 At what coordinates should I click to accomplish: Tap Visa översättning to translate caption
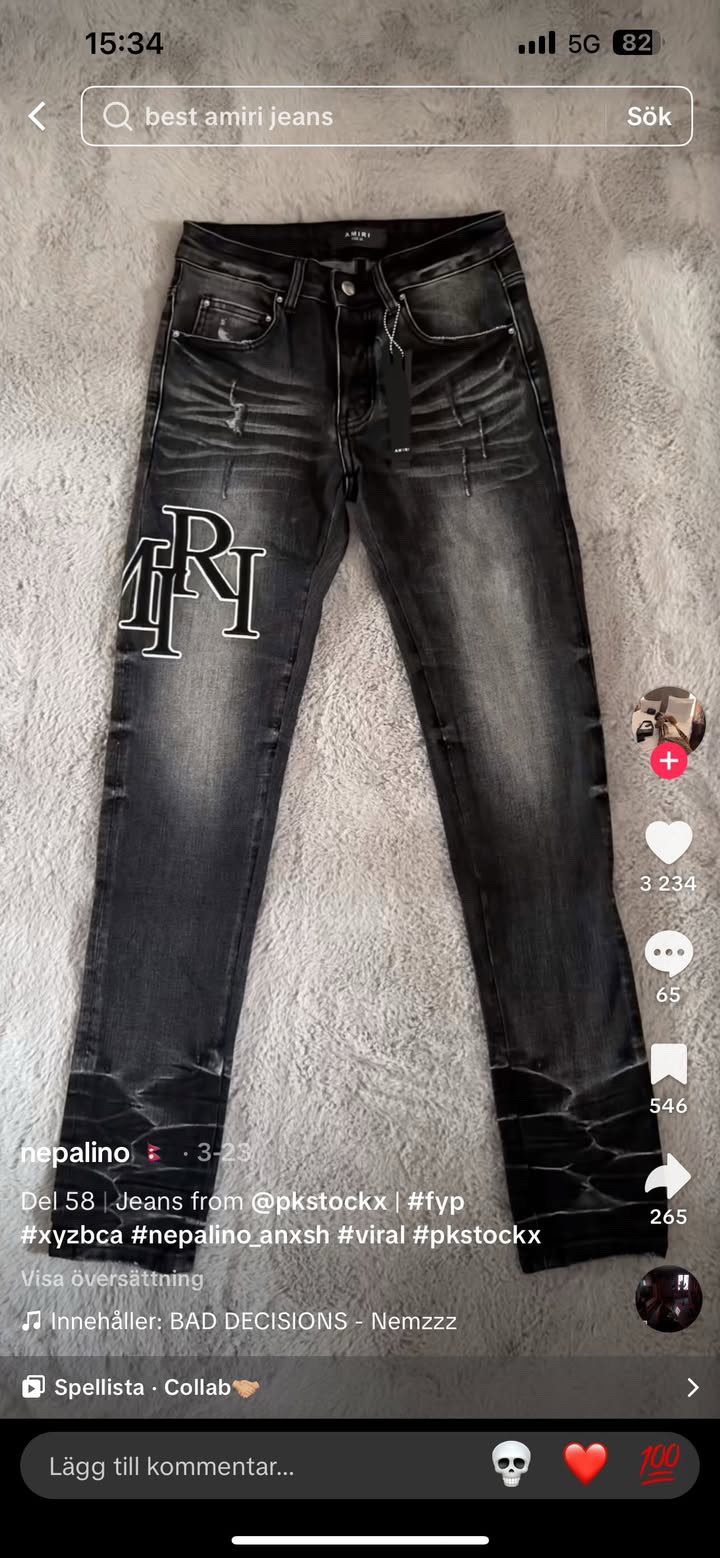tap(112, 1278)
